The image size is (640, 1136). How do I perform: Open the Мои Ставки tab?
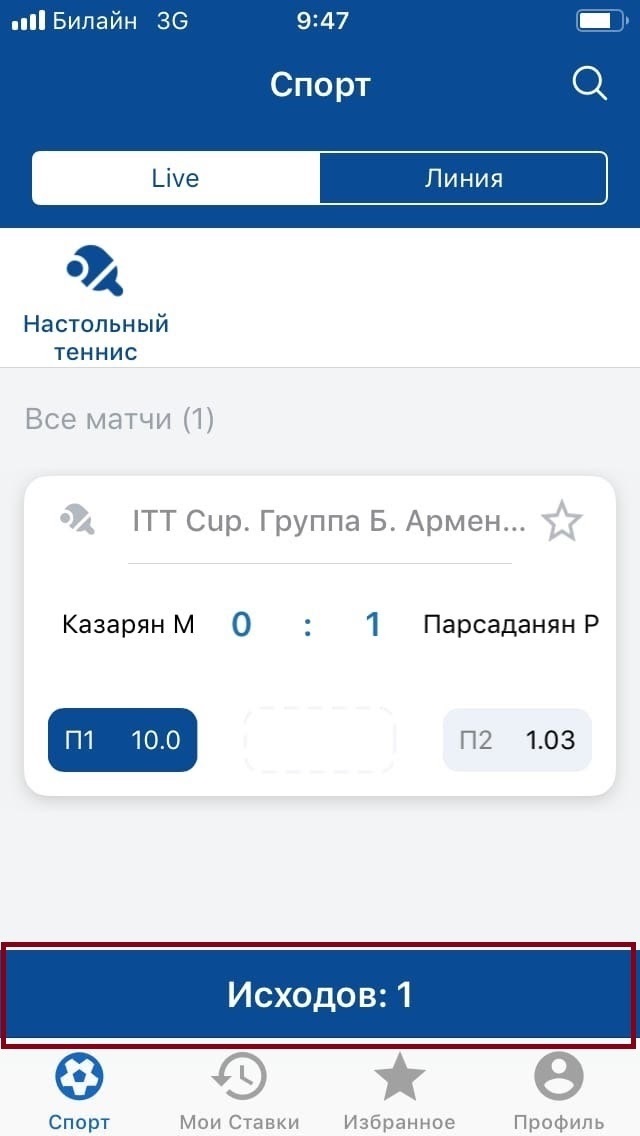point(239,1092)
